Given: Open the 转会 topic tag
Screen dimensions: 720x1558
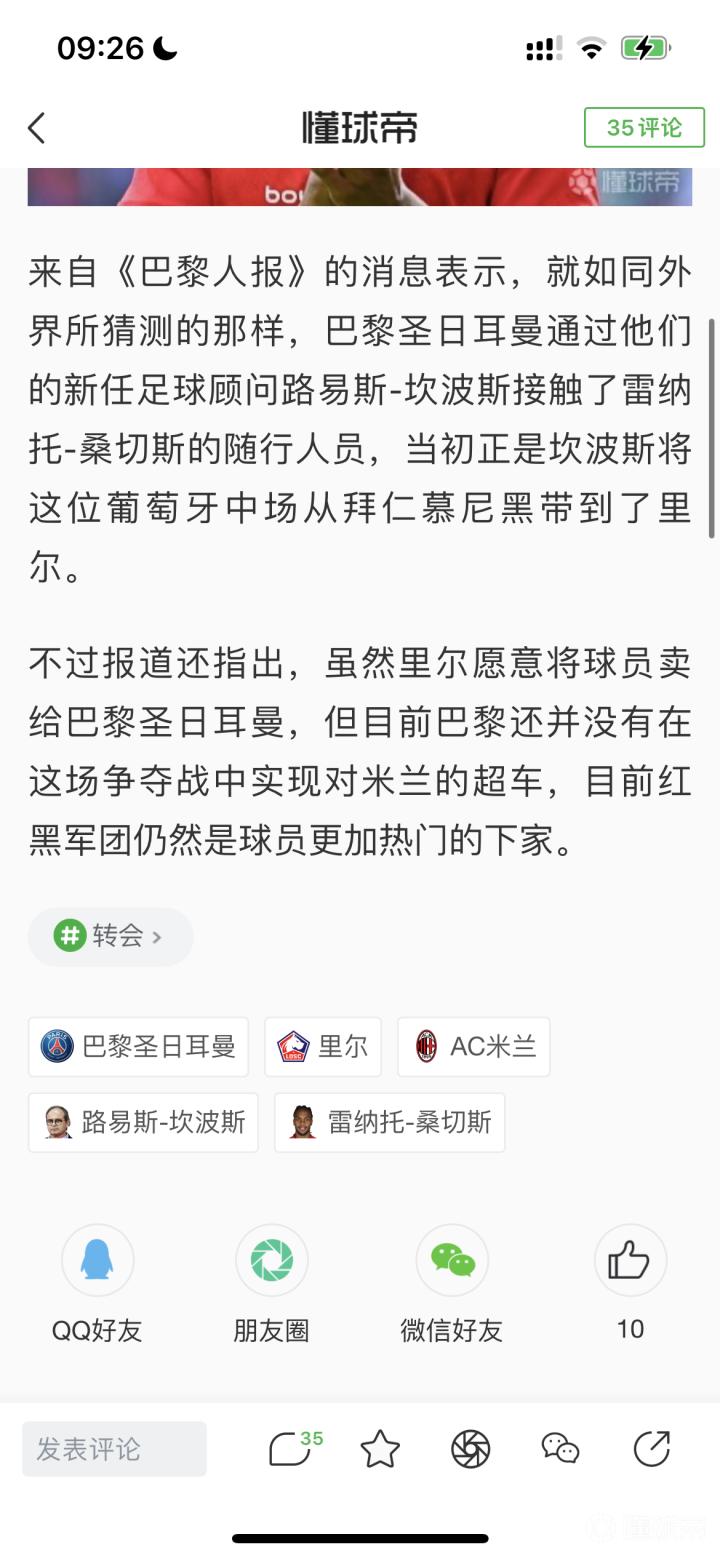Looking at the screenshot, I should pos(110,936).
